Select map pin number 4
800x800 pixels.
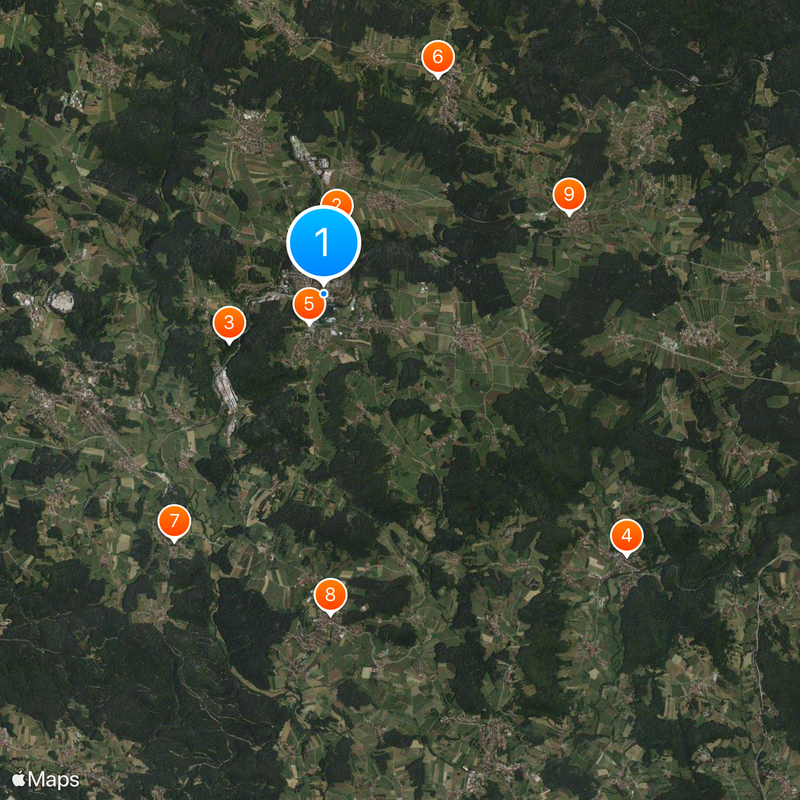(x=627, y=537)
